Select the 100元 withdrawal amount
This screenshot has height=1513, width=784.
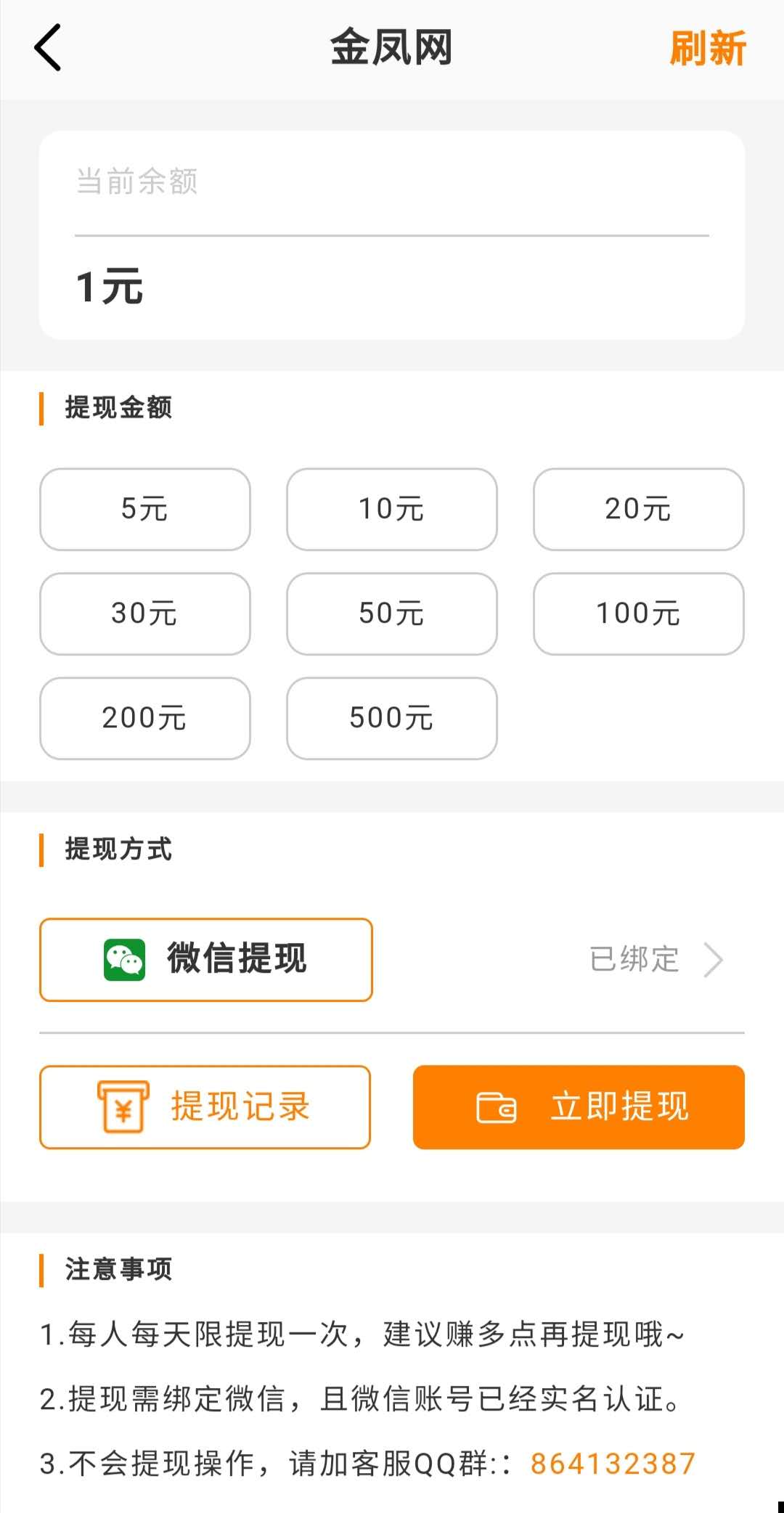639,613
